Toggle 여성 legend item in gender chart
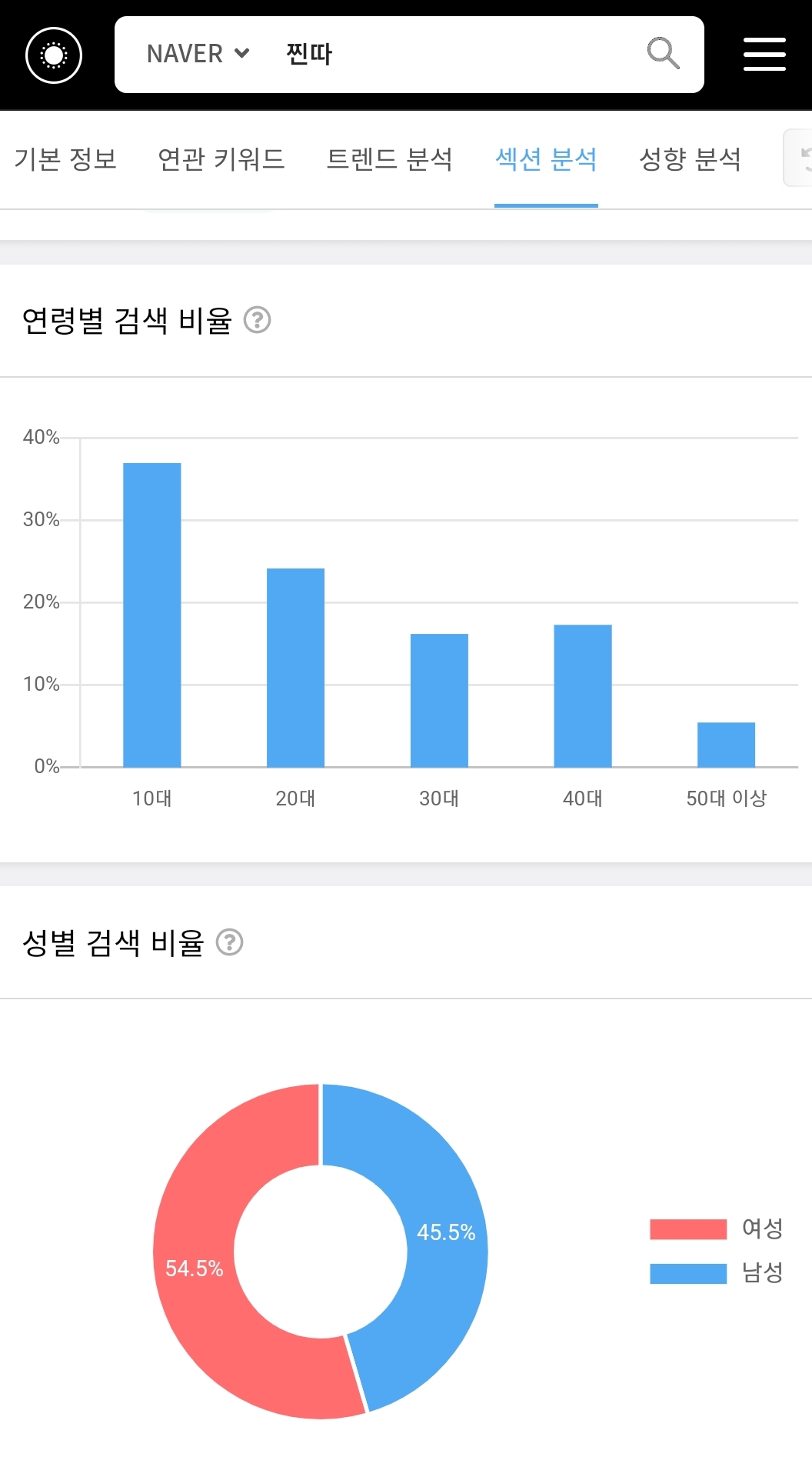This screenshot has height=1477, width=812. [716, 1229]
